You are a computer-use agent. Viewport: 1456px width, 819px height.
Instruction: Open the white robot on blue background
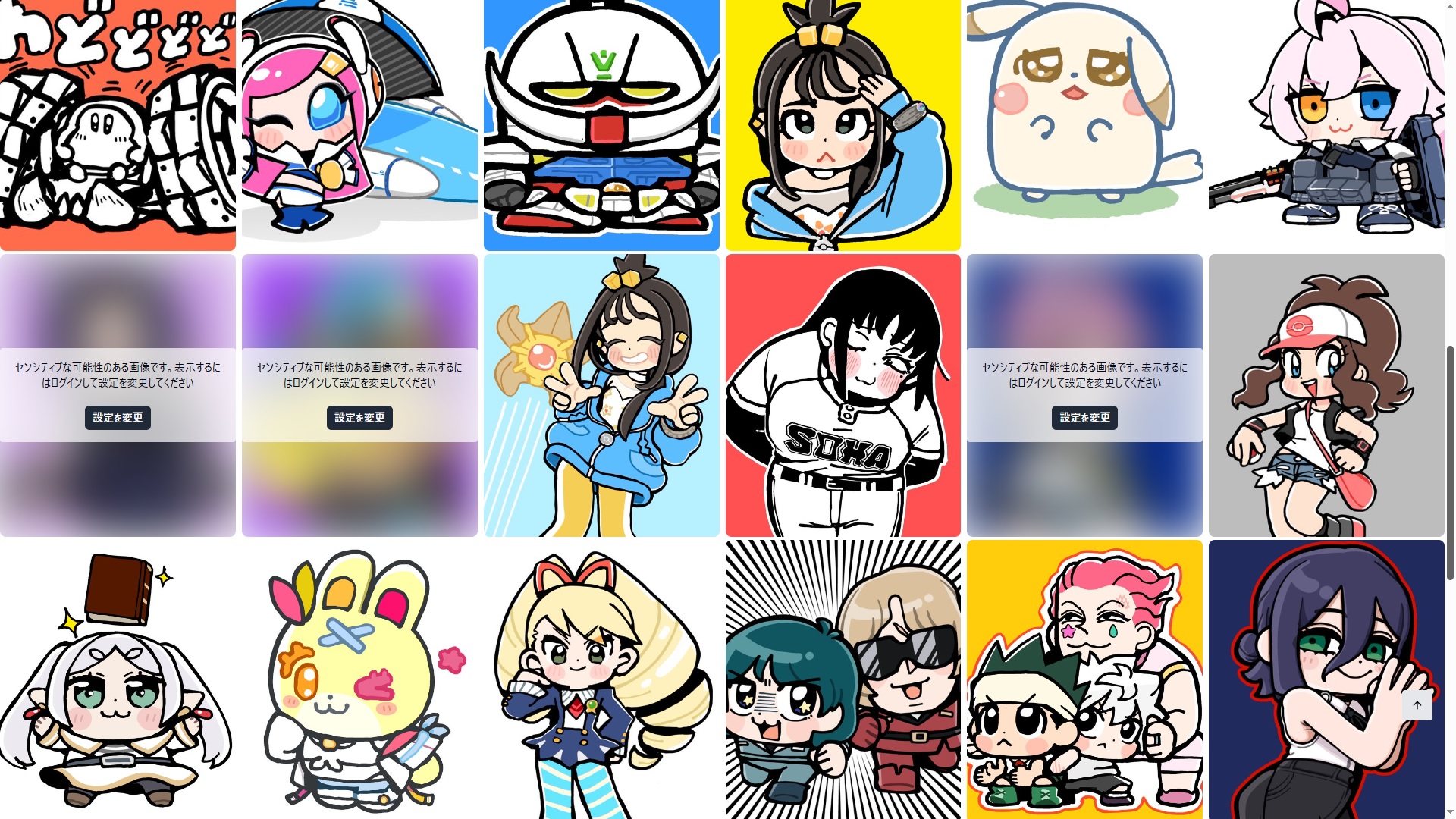tap(601, 125)
